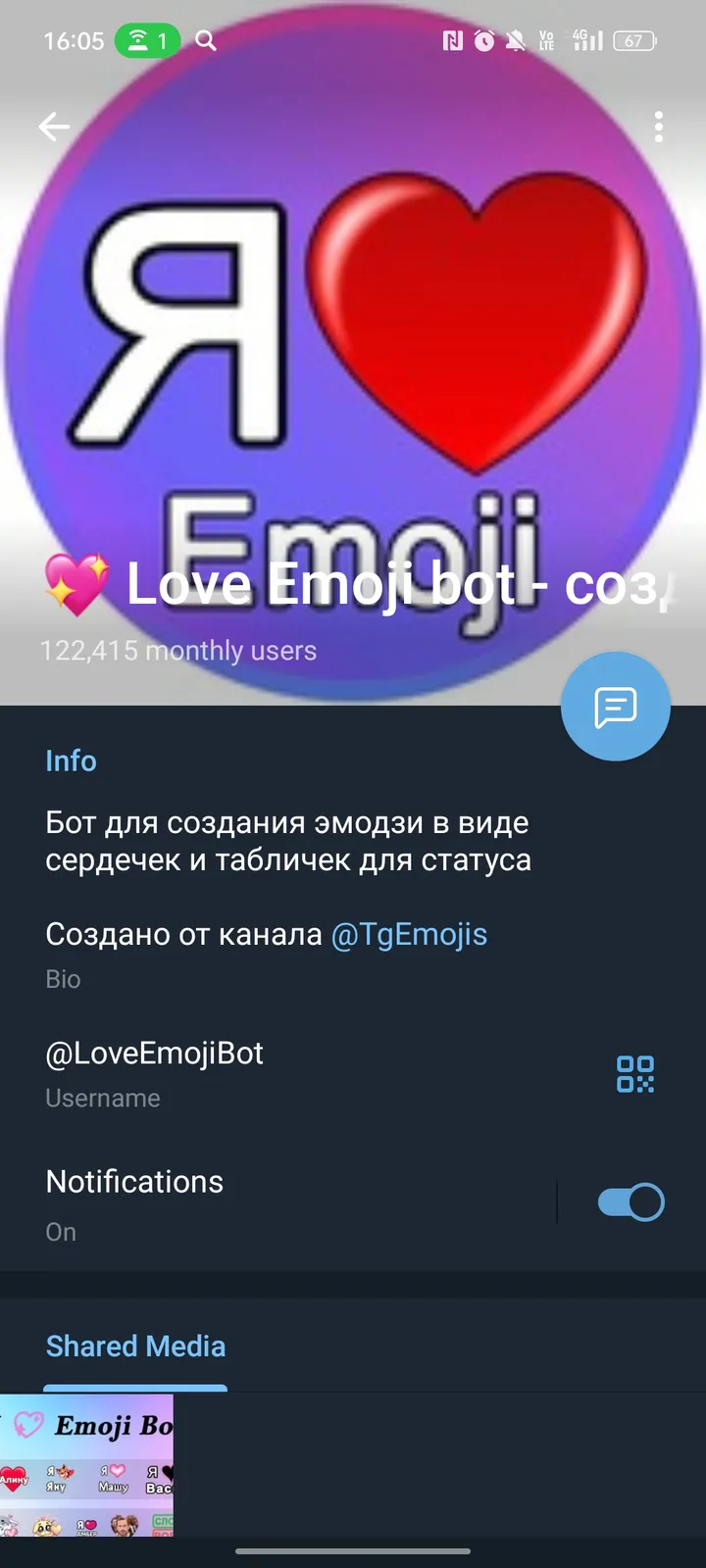Tap the muted notifications bell icon
The width and height of the screenshot is (706, 1568).
click(x=514, y=41)
